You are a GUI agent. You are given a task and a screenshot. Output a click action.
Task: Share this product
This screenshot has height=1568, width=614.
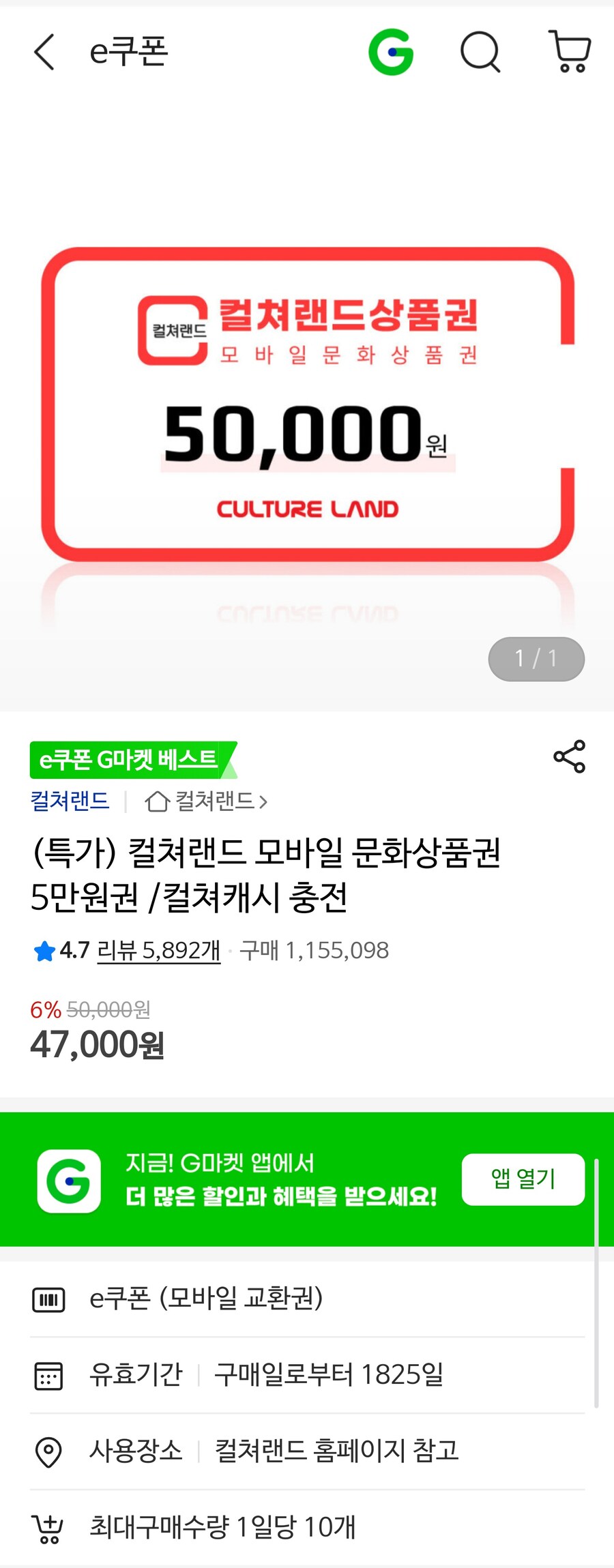569,756
